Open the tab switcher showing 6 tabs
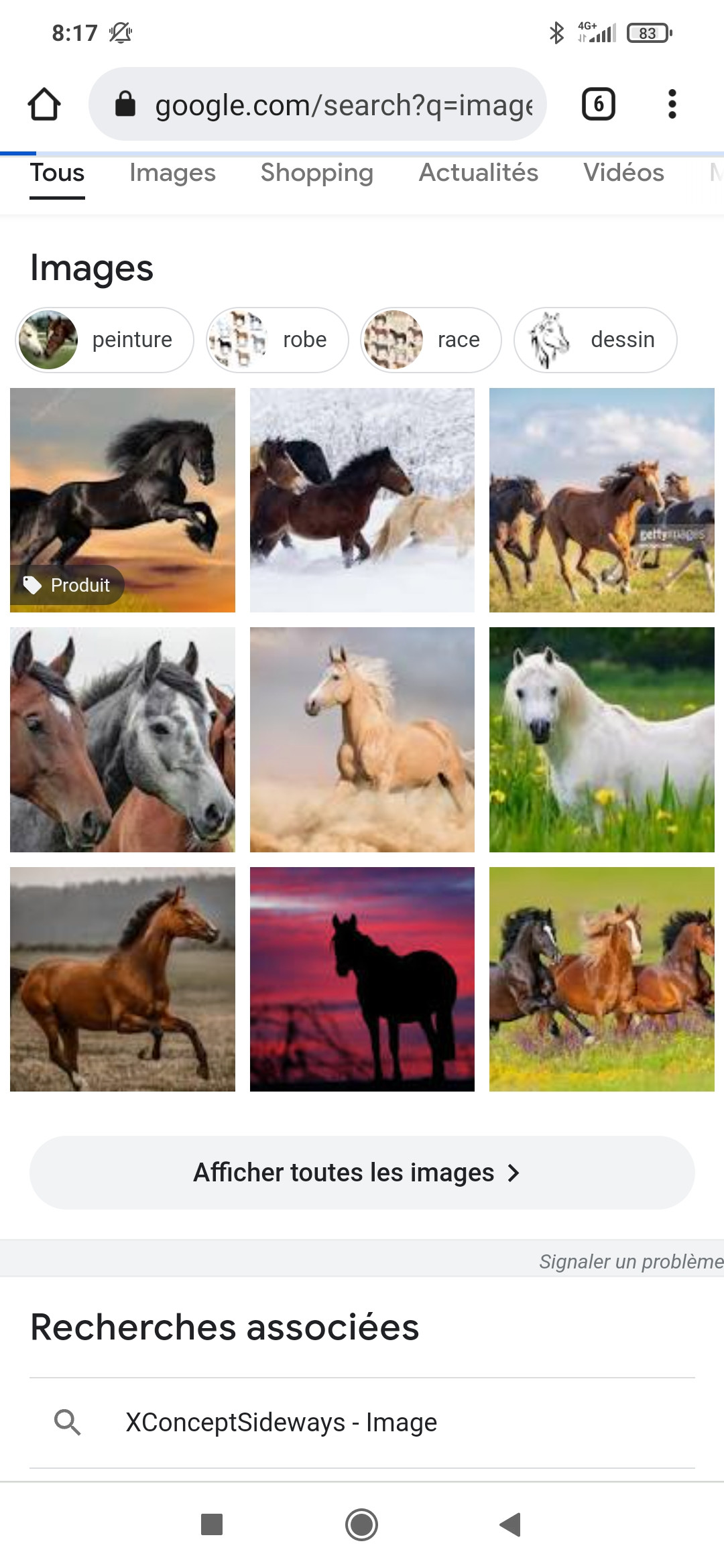Viewport: 724px width, 1568px height. pyautogui.click(x=598, y=105)
